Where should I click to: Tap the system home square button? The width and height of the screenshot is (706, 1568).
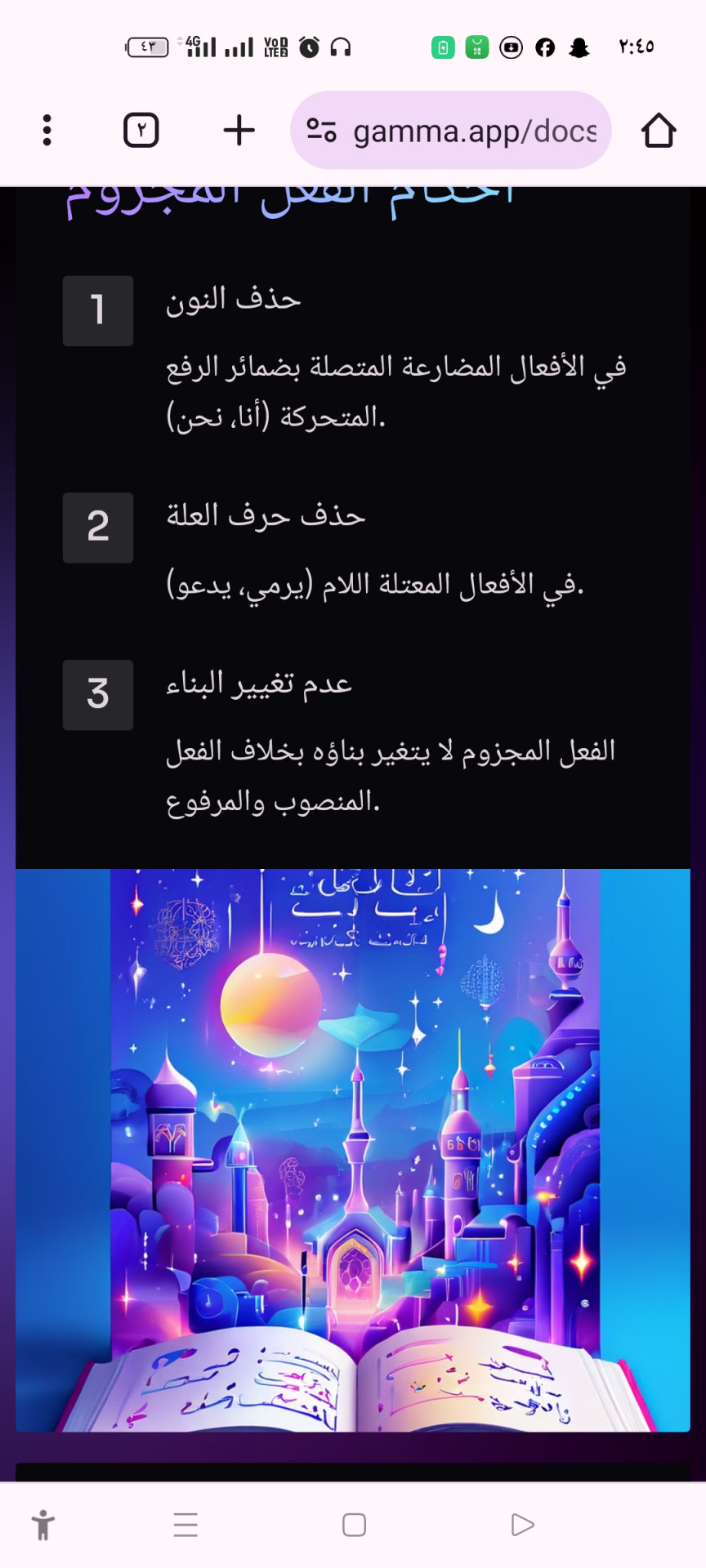tap(354, 1525)
